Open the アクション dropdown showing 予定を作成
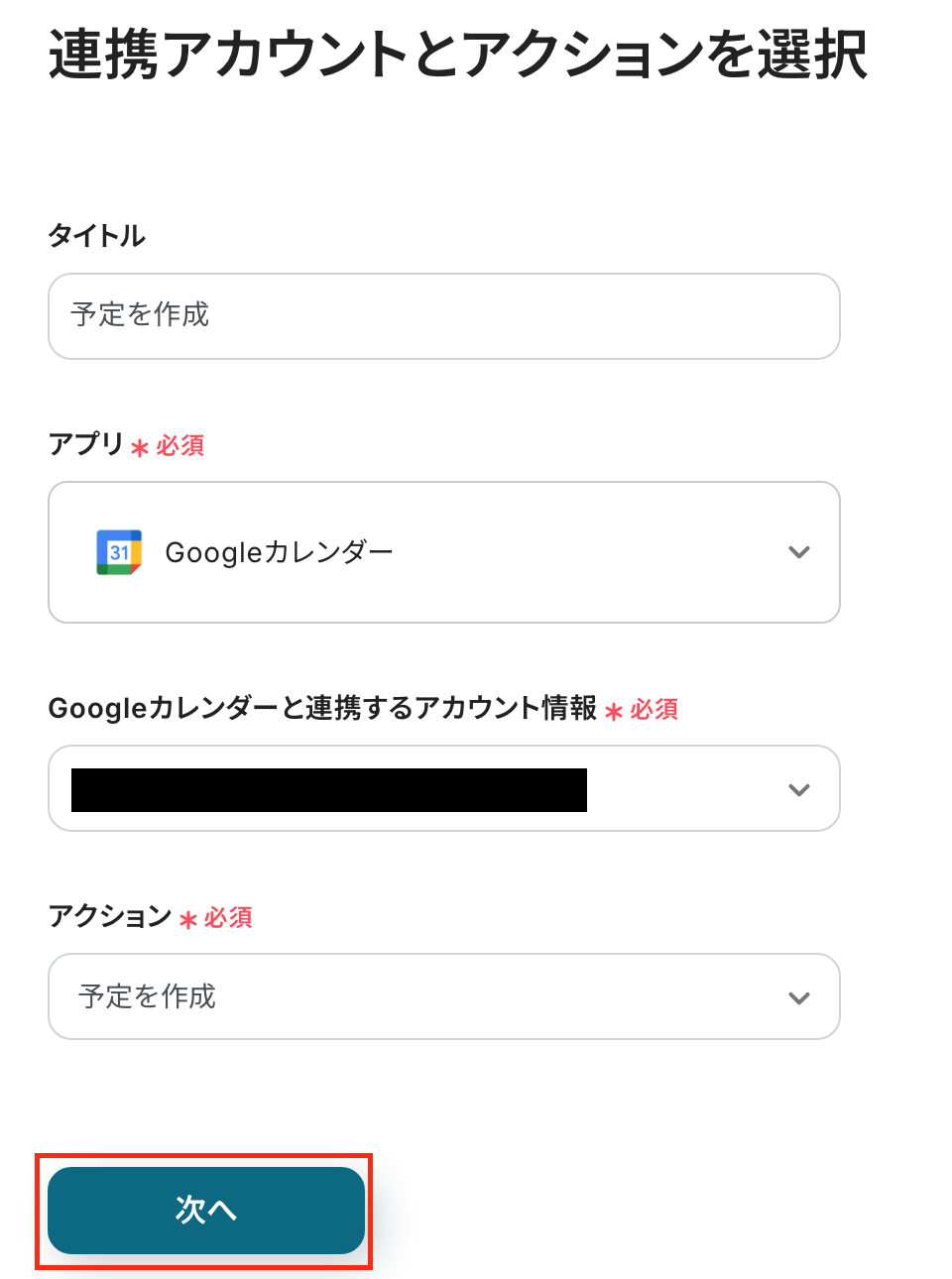952x1279 pixels. [x=443, y=996]
